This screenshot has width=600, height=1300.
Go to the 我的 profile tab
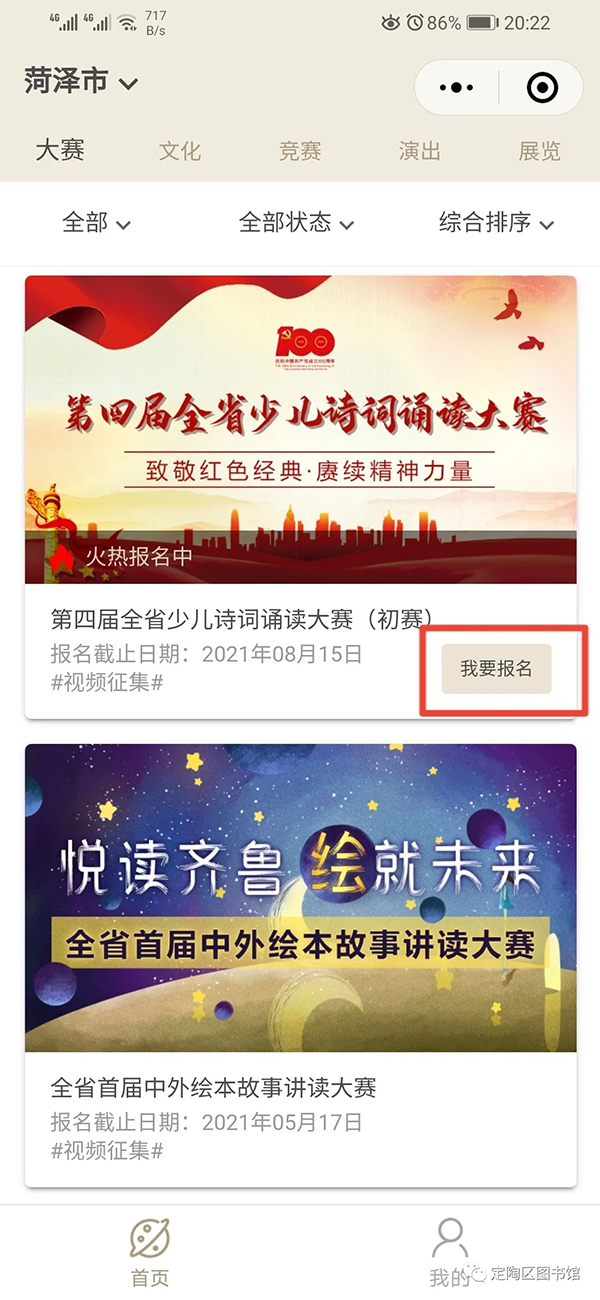coord(450,1250)
